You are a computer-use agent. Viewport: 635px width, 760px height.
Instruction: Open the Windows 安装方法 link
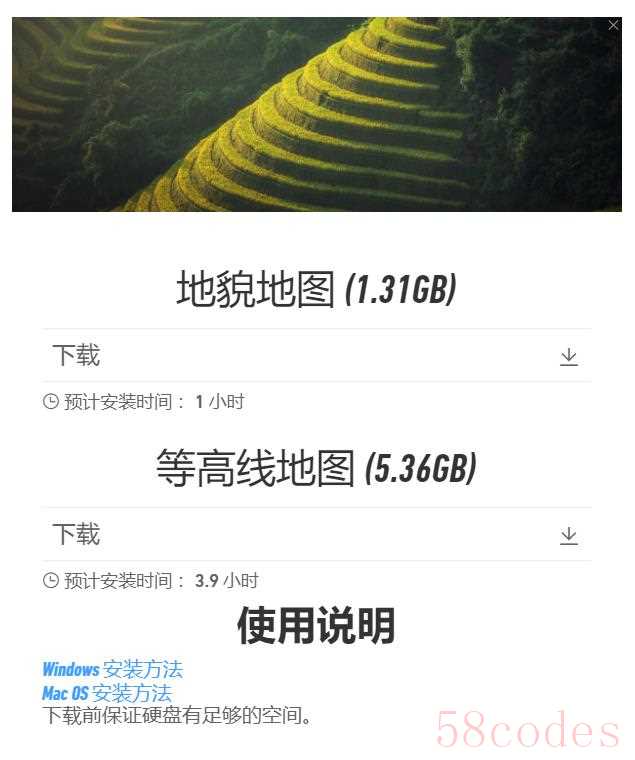[x=112, y=669]
